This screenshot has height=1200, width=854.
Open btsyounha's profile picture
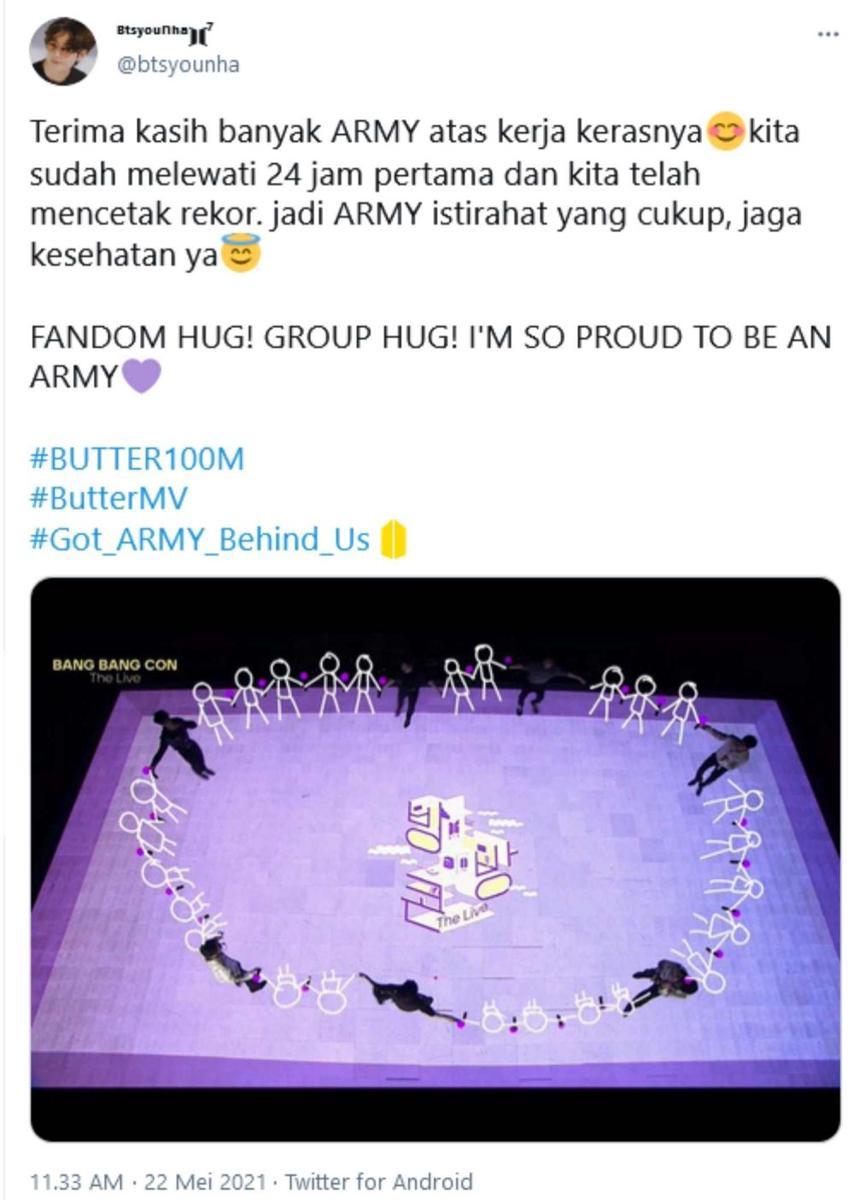click(x=63, y=52)
